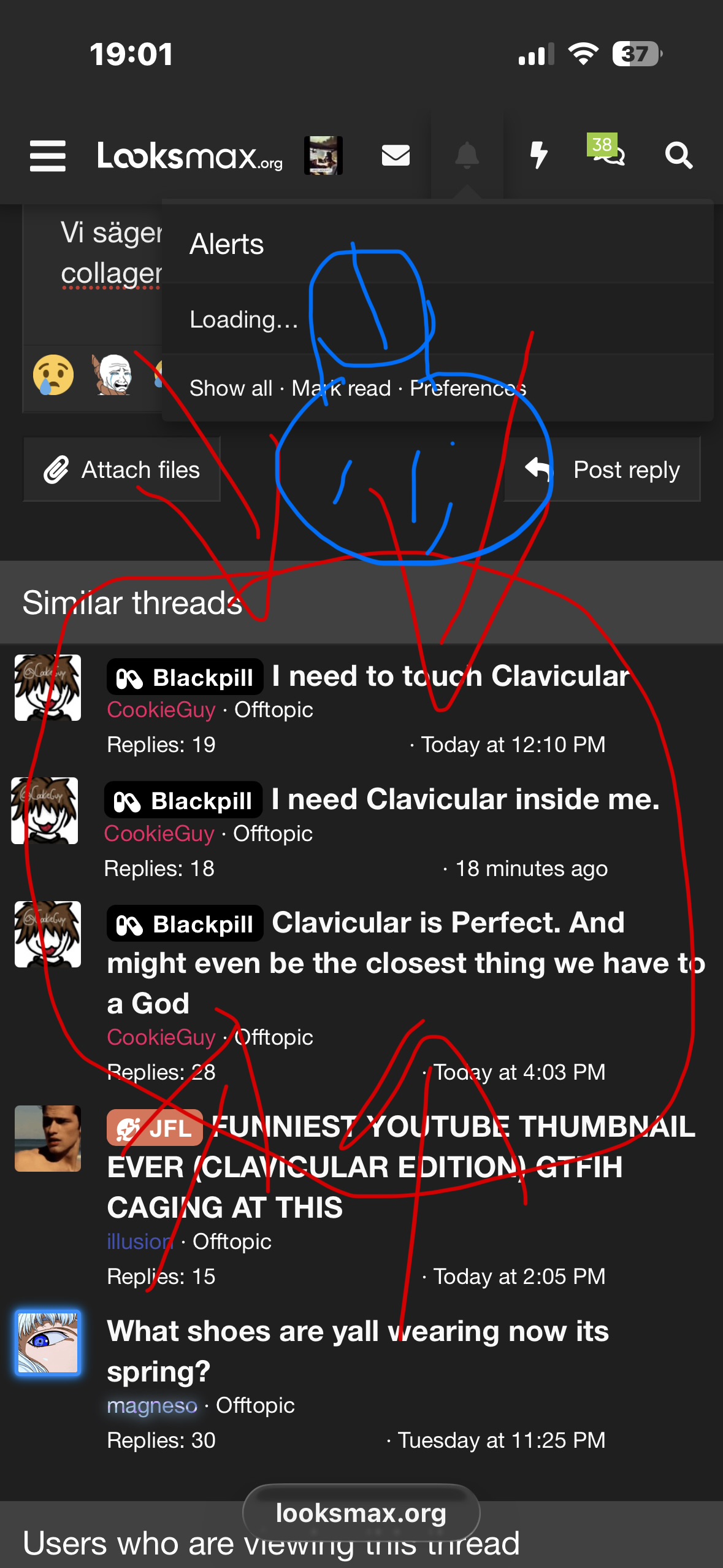Image resolution: width=723 pixels, height=1568 pixels.
Task: View magneso's user profile
Action: [152, 1405]
